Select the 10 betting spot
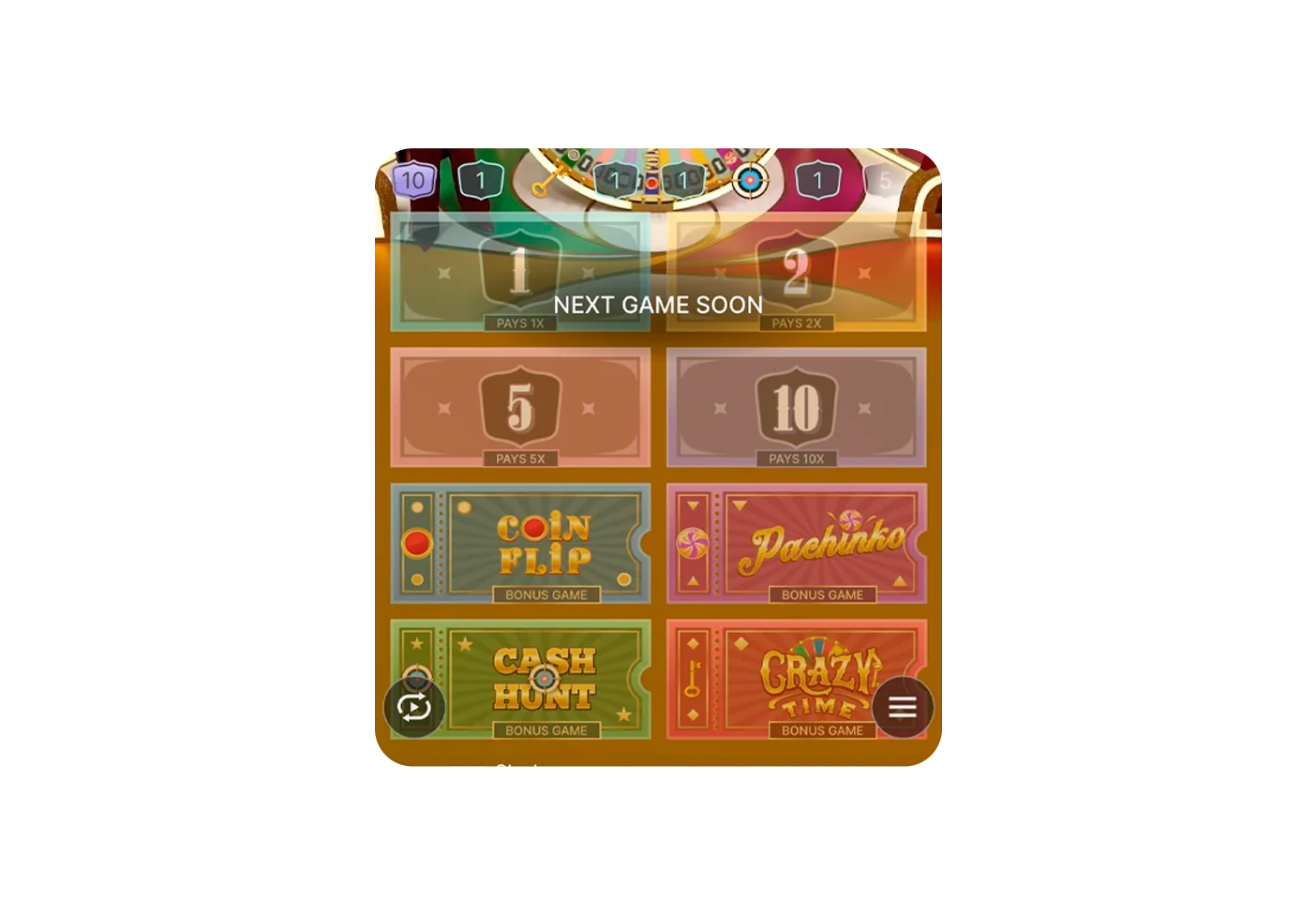 click(x=796, y=407)
